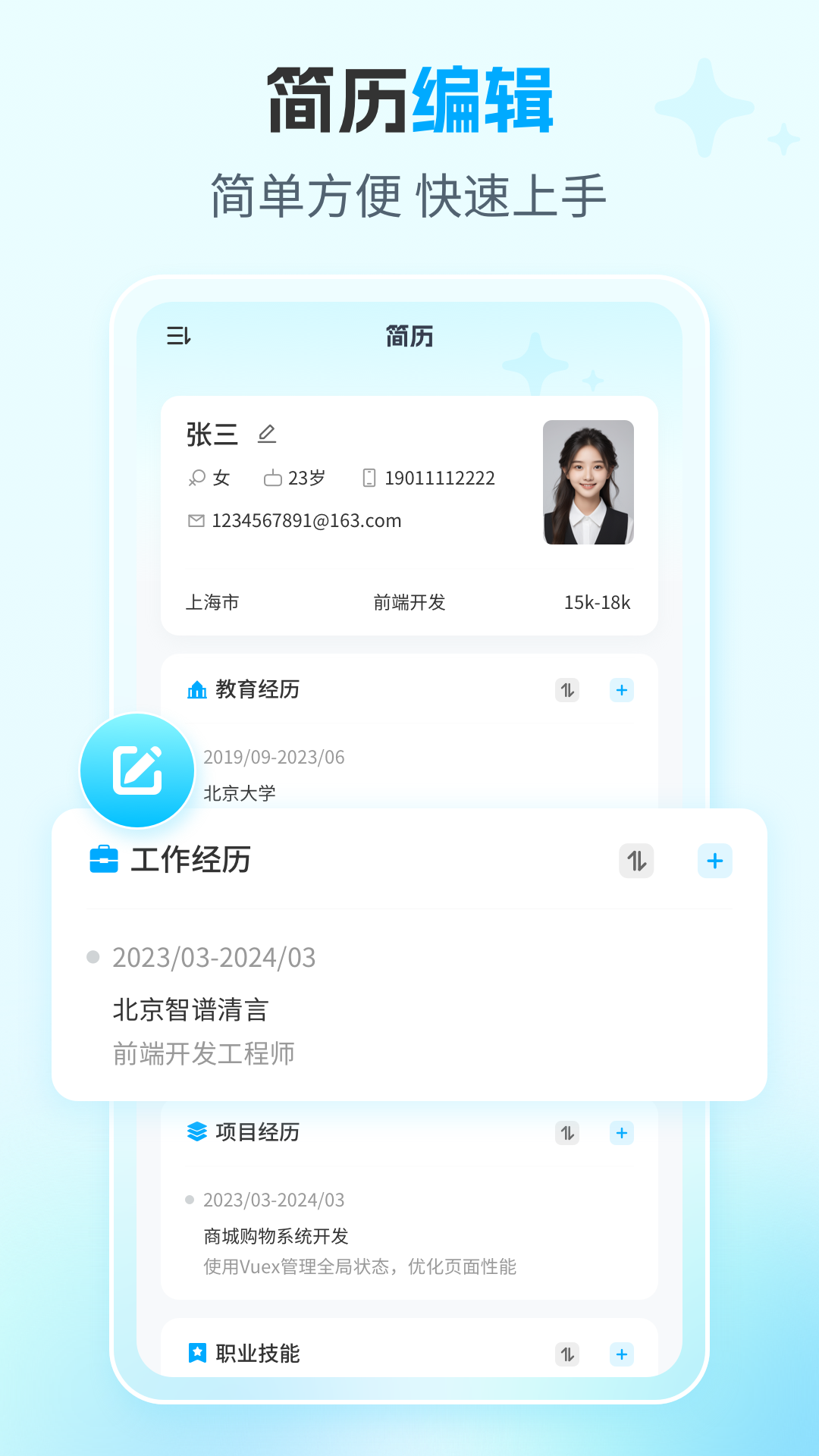The height and width of the screenshot is (1456, 819).
Task: Click the 前端开发 job position label
Action: coord(410,602)
